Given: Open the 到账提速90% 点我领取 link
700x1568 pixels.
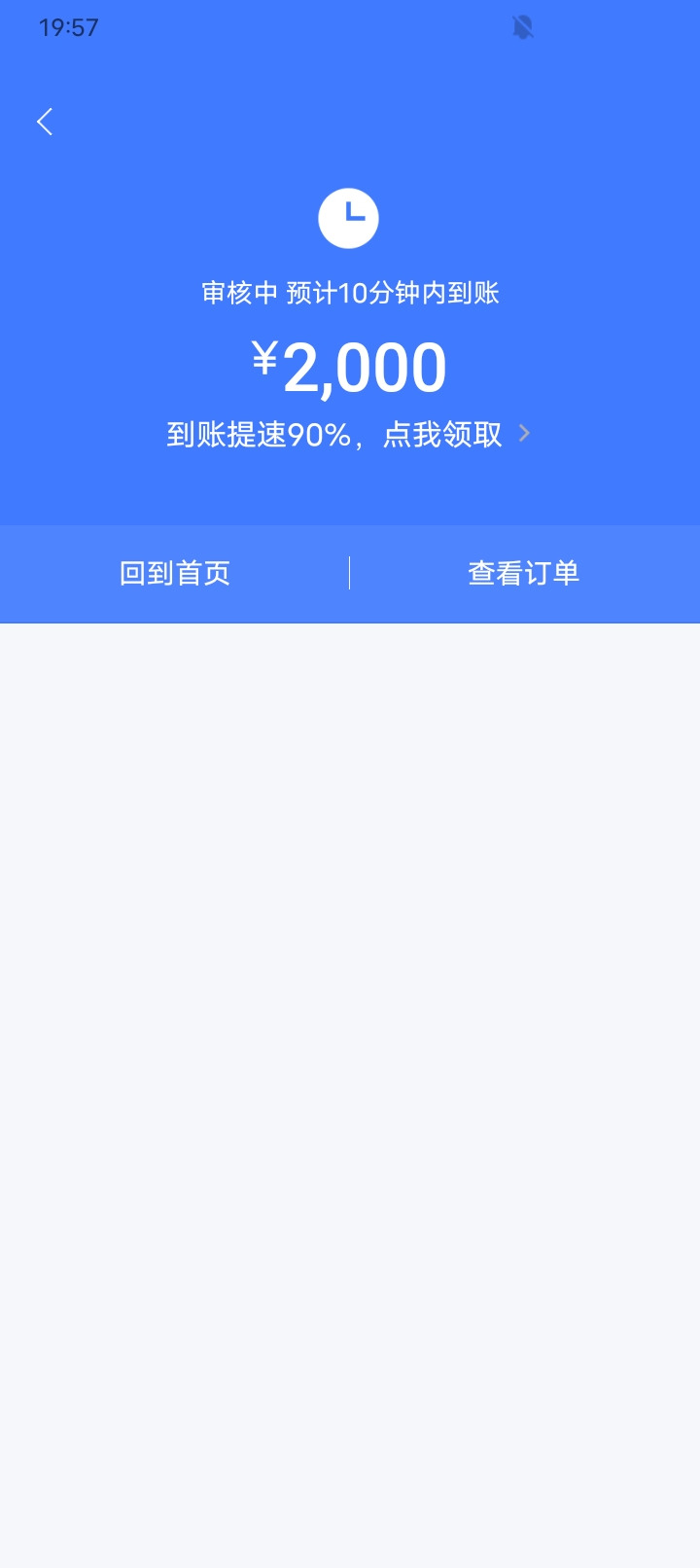Looking at the screenshot, I should tap(348, 434).
